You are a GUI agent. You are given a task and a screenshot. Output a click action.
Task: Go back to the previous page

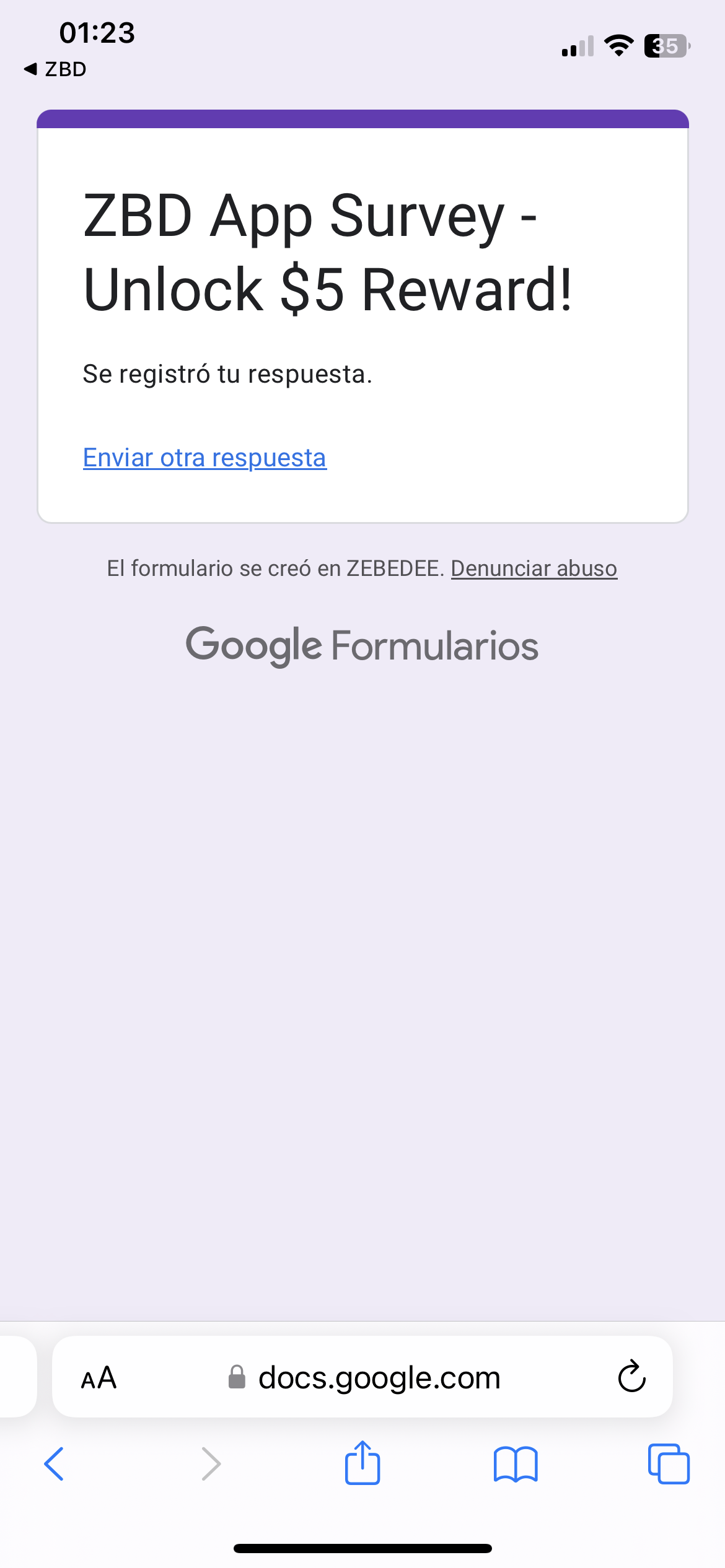pos(55,1464)
